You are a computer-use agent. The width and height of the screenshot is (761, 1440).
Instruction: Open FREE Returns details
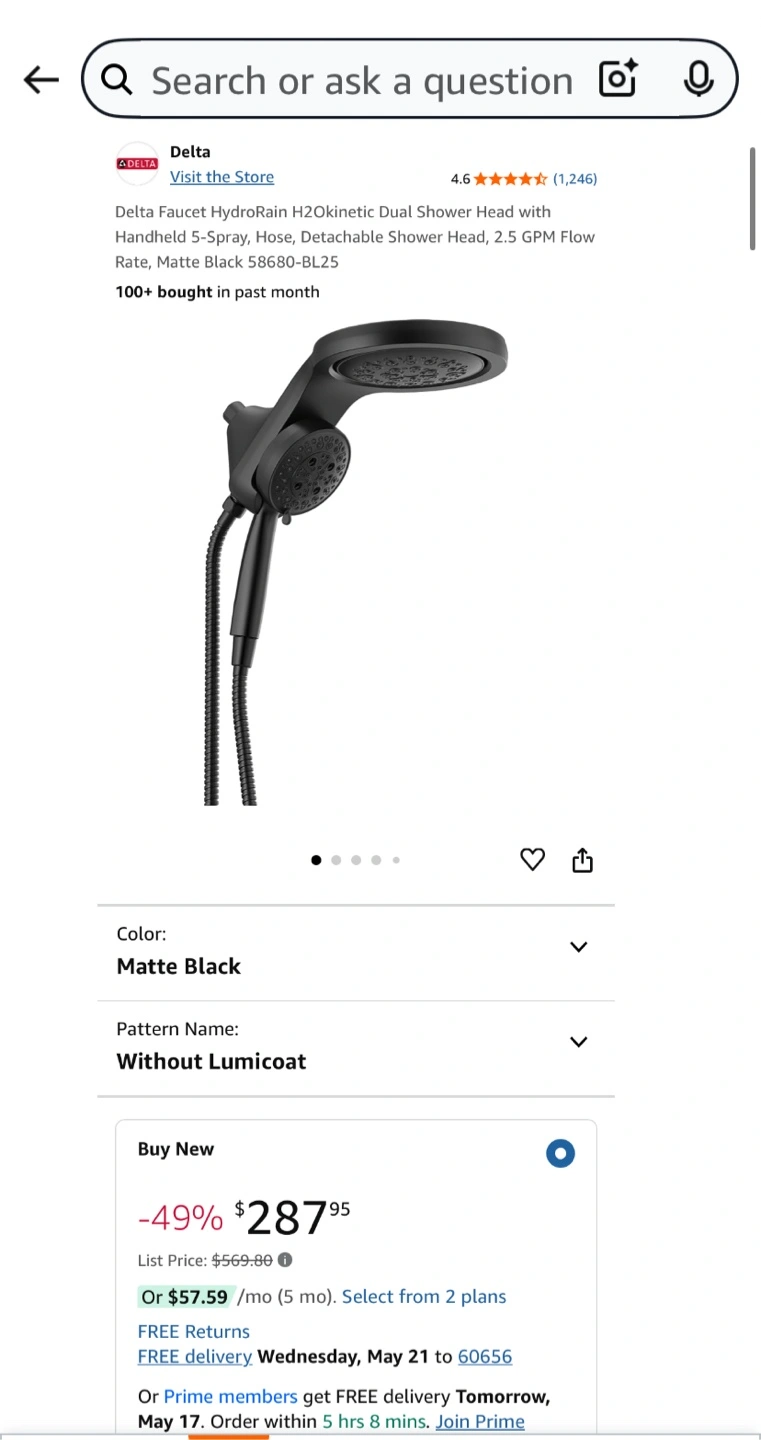click(194, 1331)
